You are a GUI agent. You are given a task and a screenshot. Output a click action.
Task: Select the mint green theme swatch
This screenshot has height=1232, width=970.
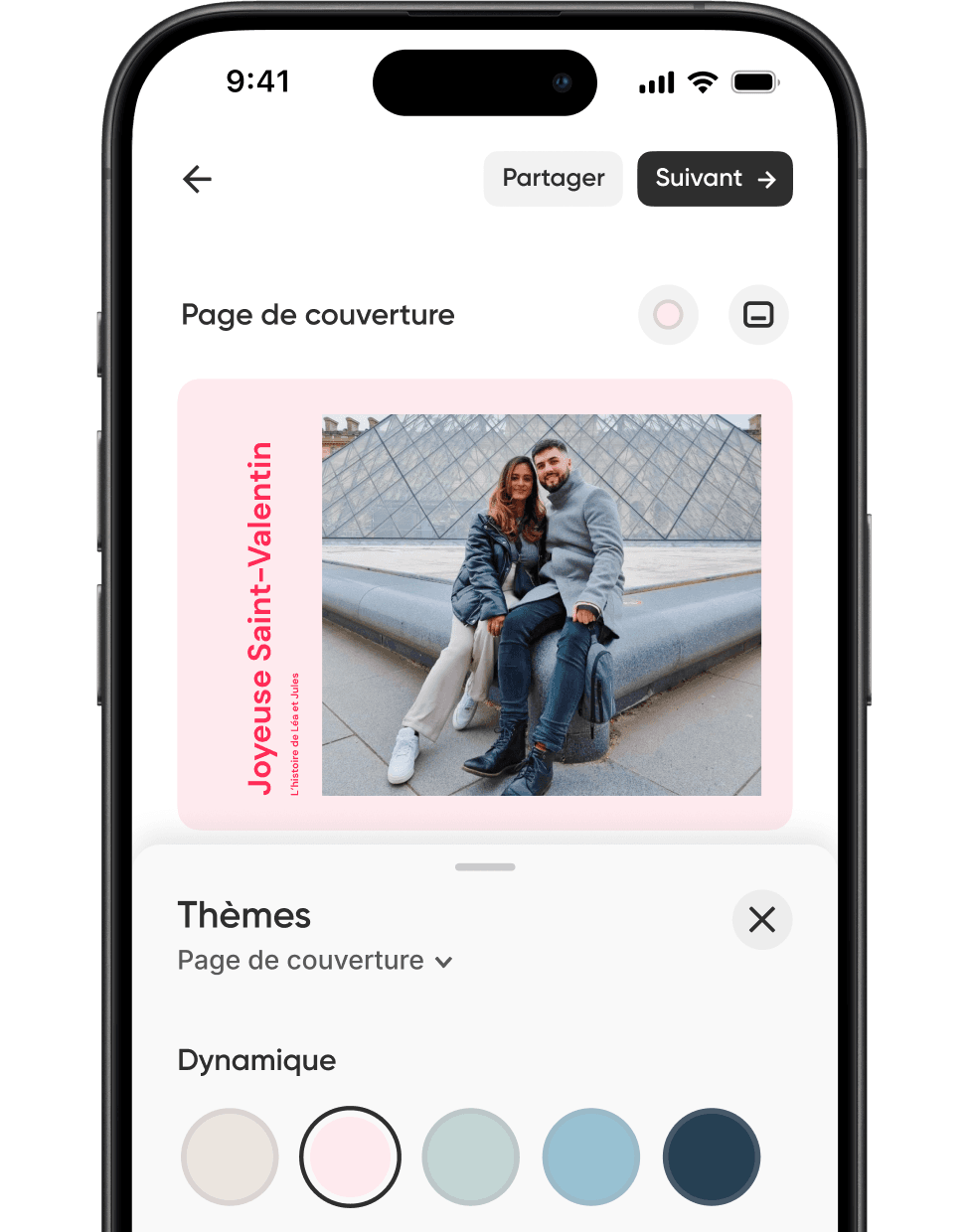470,1156
